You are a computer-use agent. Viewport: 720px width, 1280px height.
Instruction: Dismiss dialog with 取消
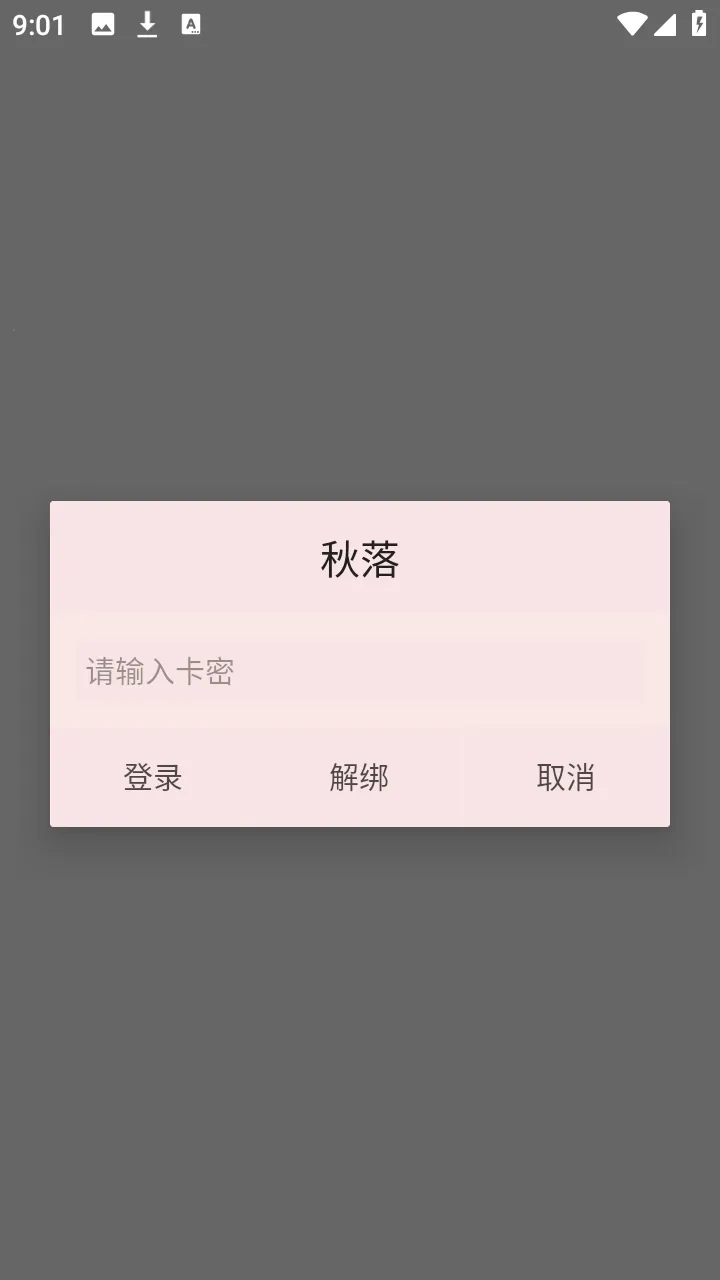(565, 777)
